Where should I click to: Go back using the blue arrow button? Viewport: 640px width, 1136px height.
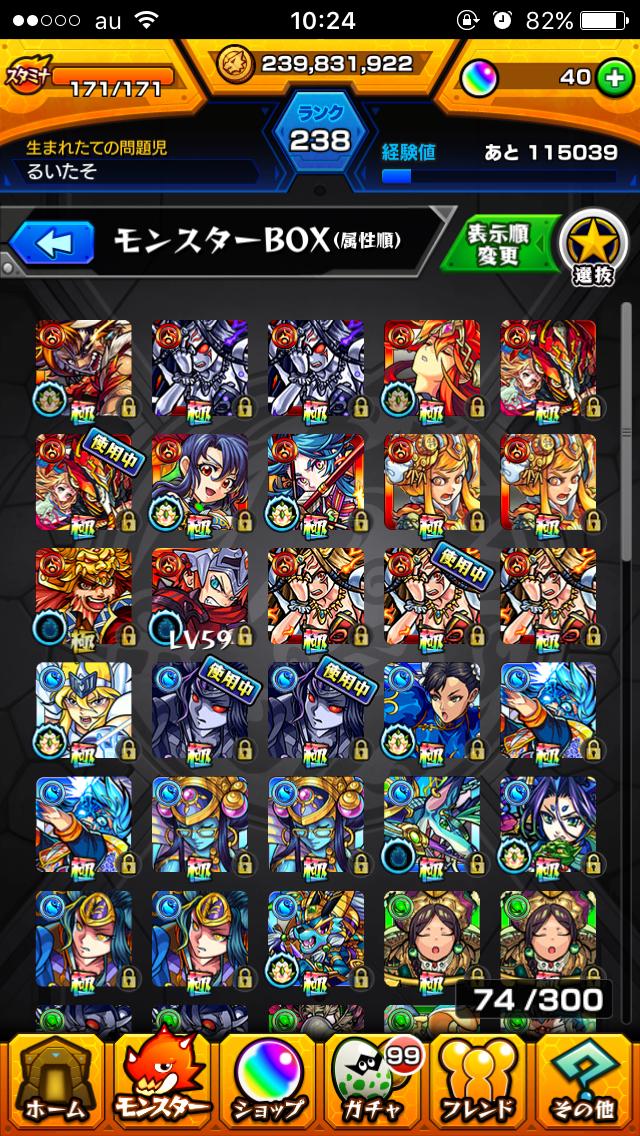50,241
